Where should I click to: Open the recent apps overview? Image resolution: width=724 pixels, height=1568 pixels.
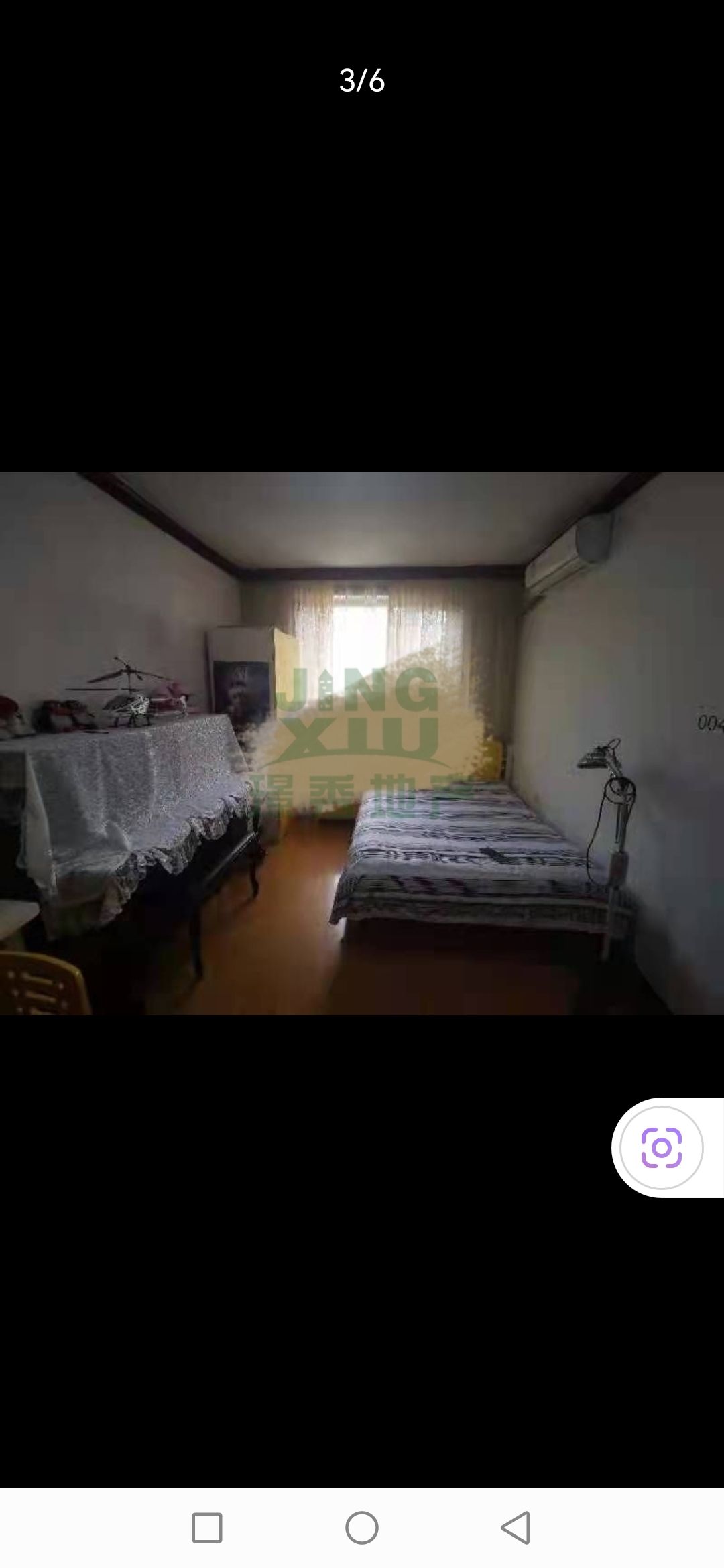pyautogui.click(x=207, y=1528)
